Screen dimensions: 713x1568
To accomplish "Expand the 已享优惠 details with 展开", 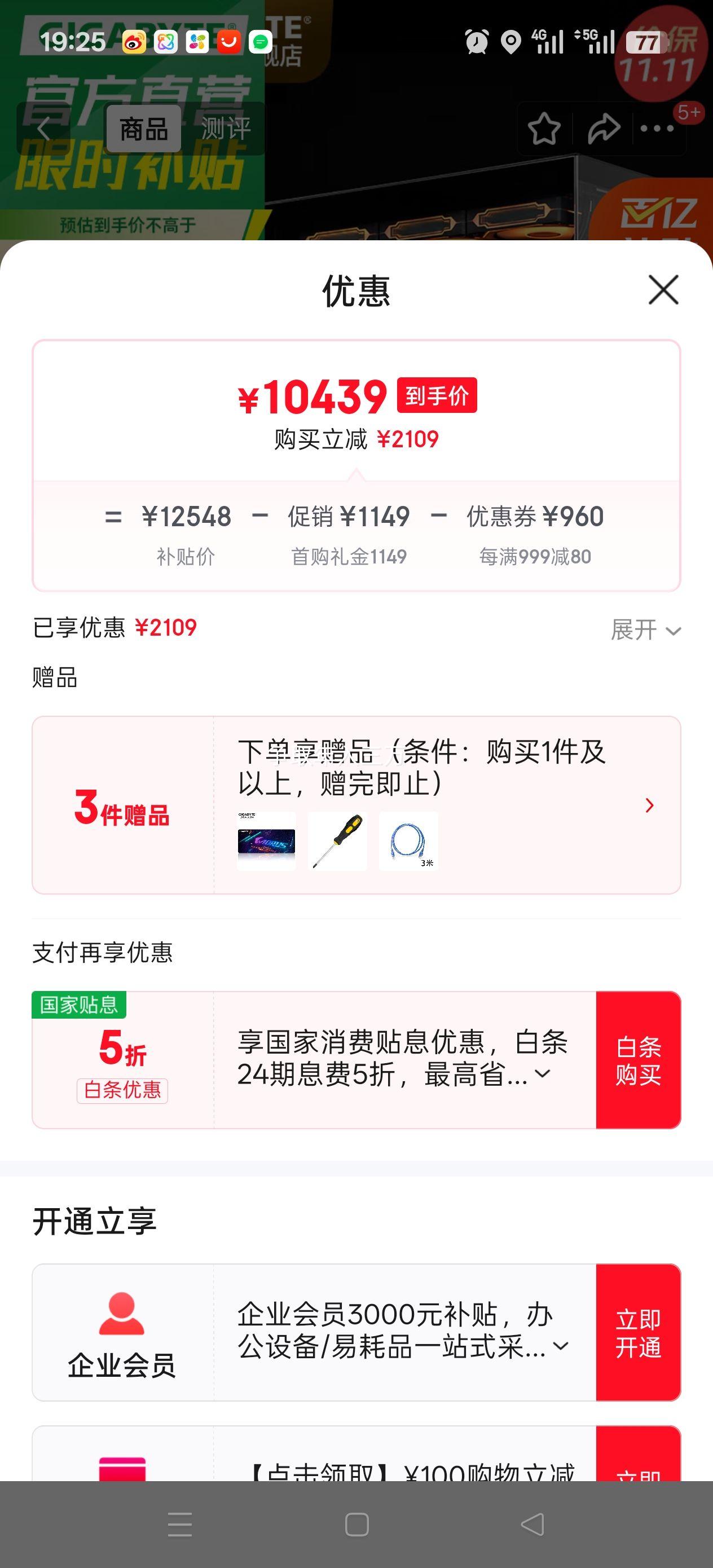I will 645,630.
